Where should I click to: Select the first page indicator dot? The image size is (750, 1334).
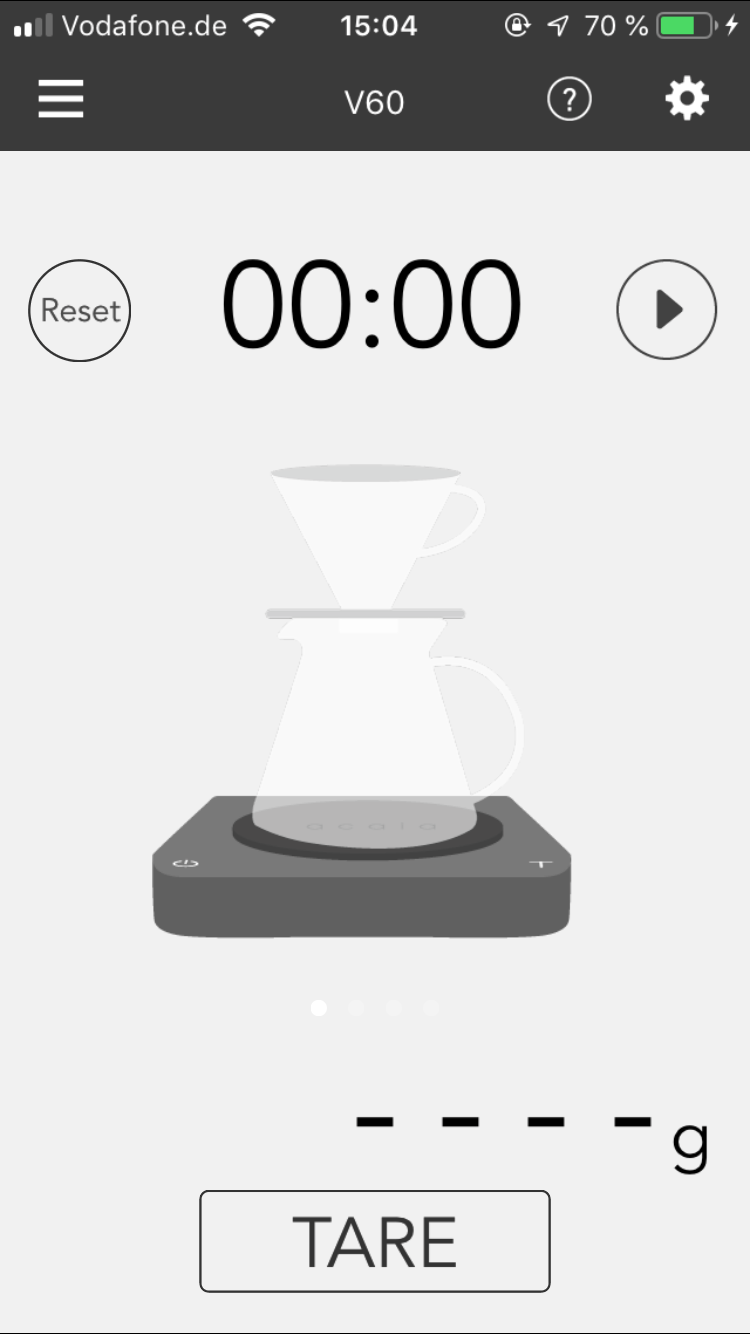pyautogui.click(x=318, y=1008)
